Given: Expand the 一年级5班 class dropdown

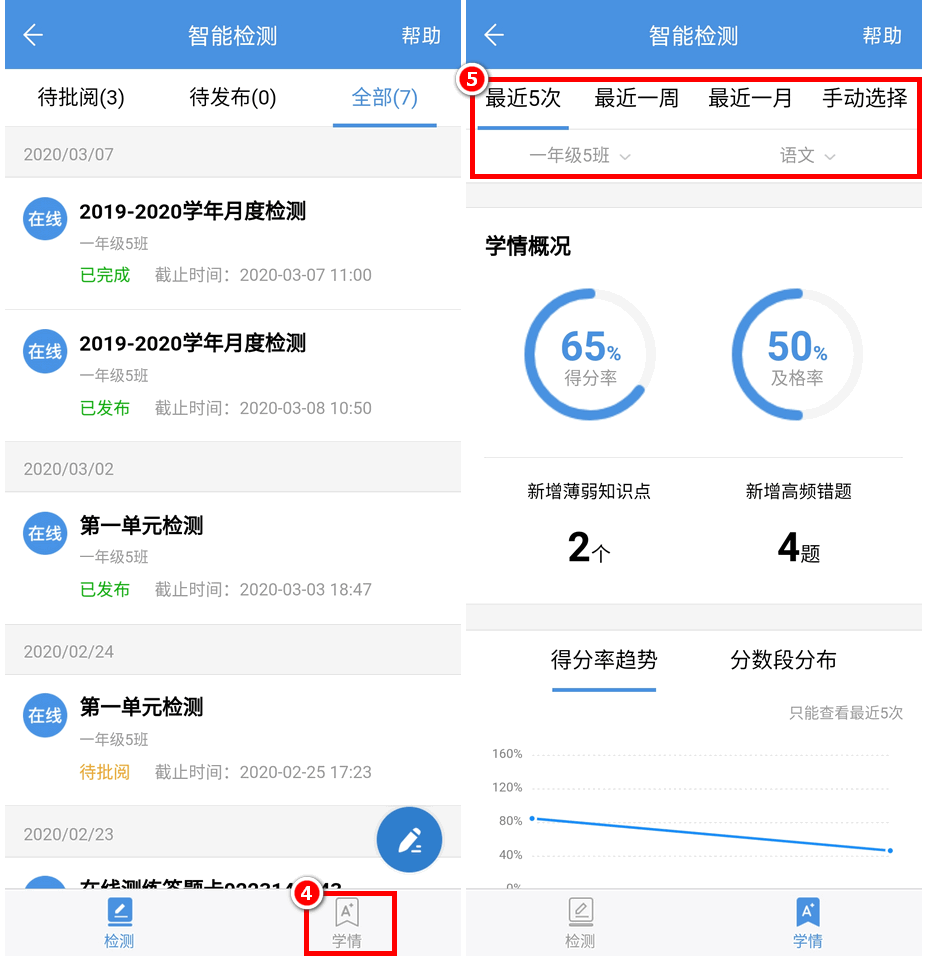Looking at the screenshot, I should 580,156.
